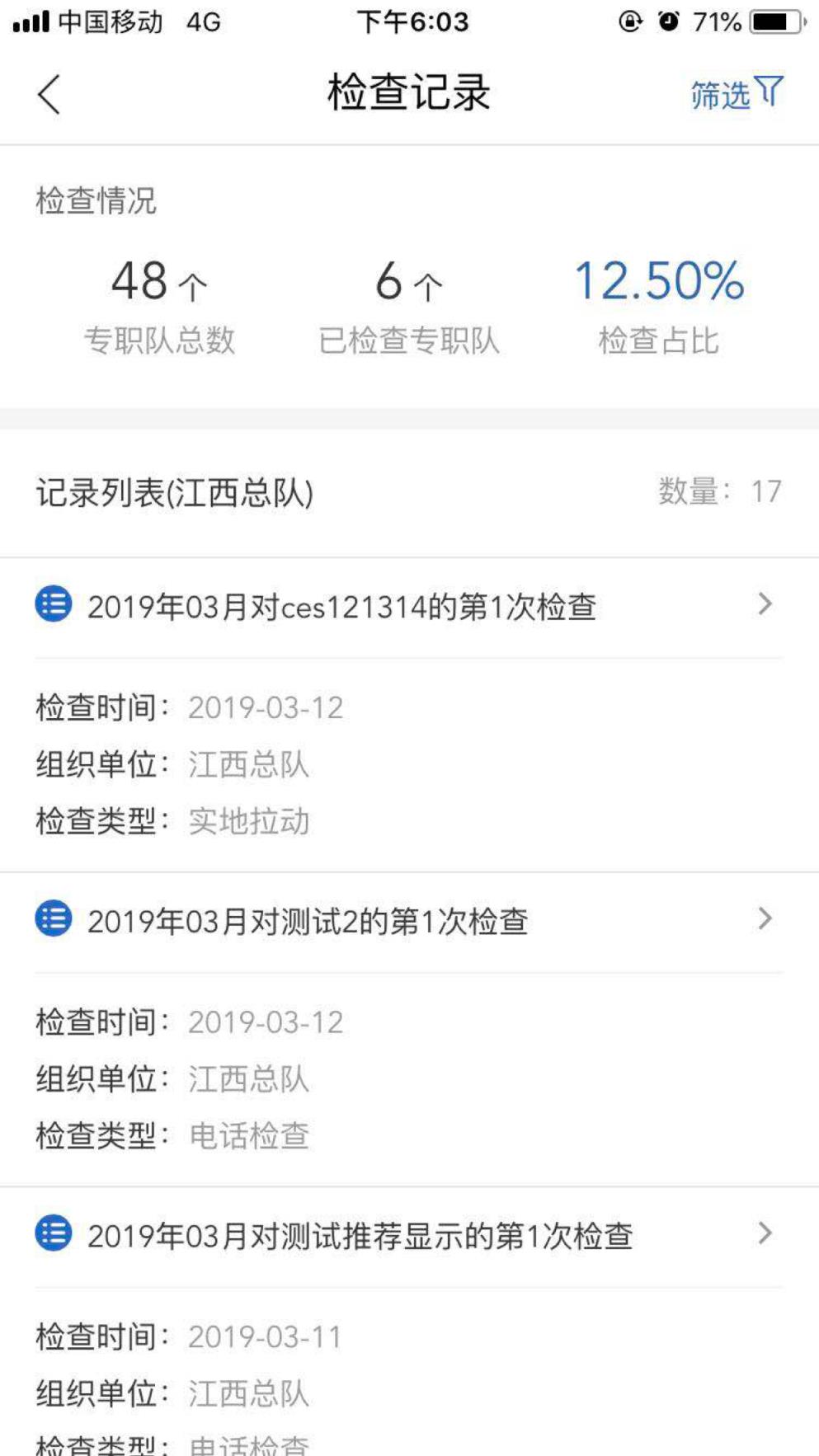Screen dimensions: 819x1456
Task: Open the filter icon next to 筛选
Action: pos(769,92)
